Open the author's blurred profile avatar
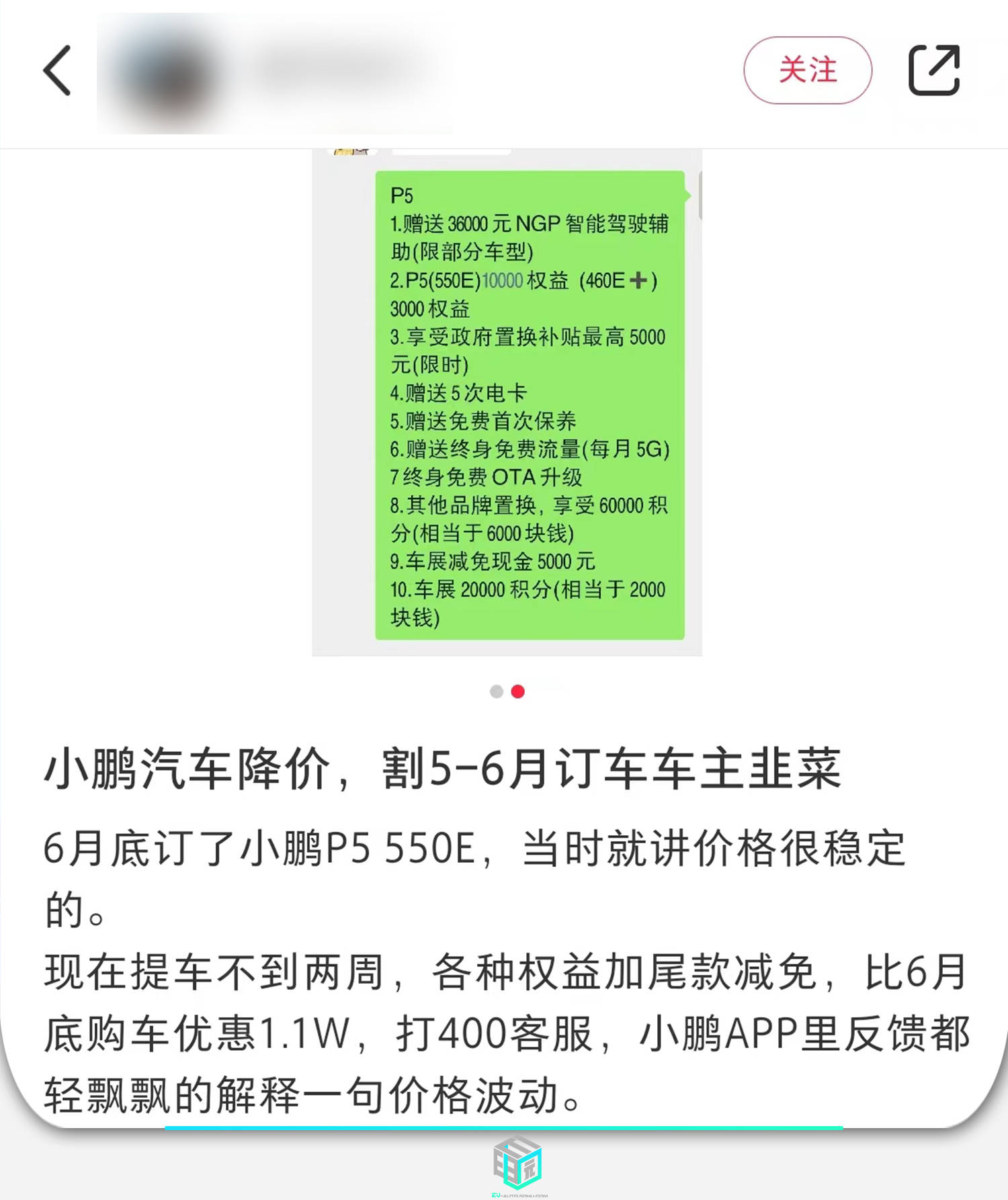This screenshot has width=1008, height=1200. tap(165, 75)
